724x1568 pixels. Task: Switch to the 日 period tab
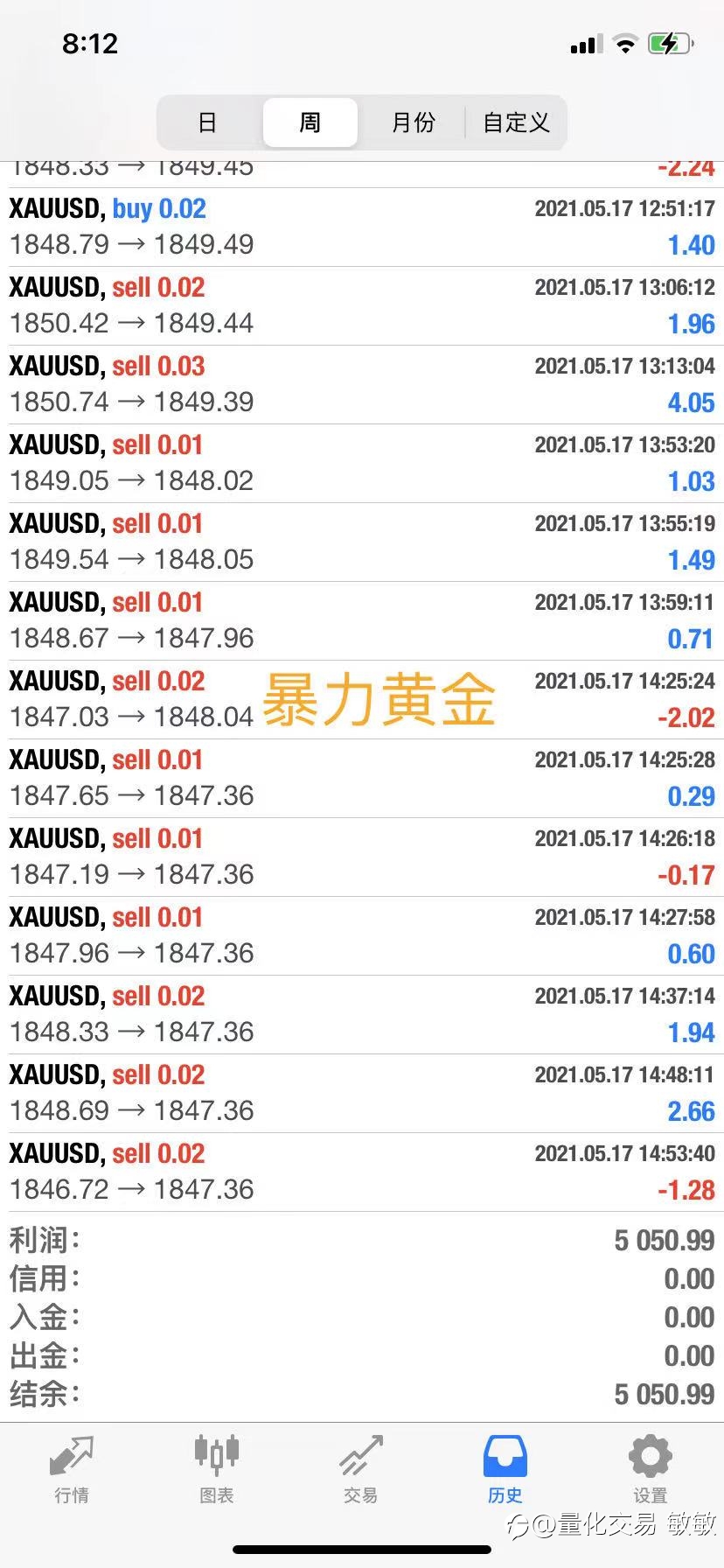tap(207, 122)
